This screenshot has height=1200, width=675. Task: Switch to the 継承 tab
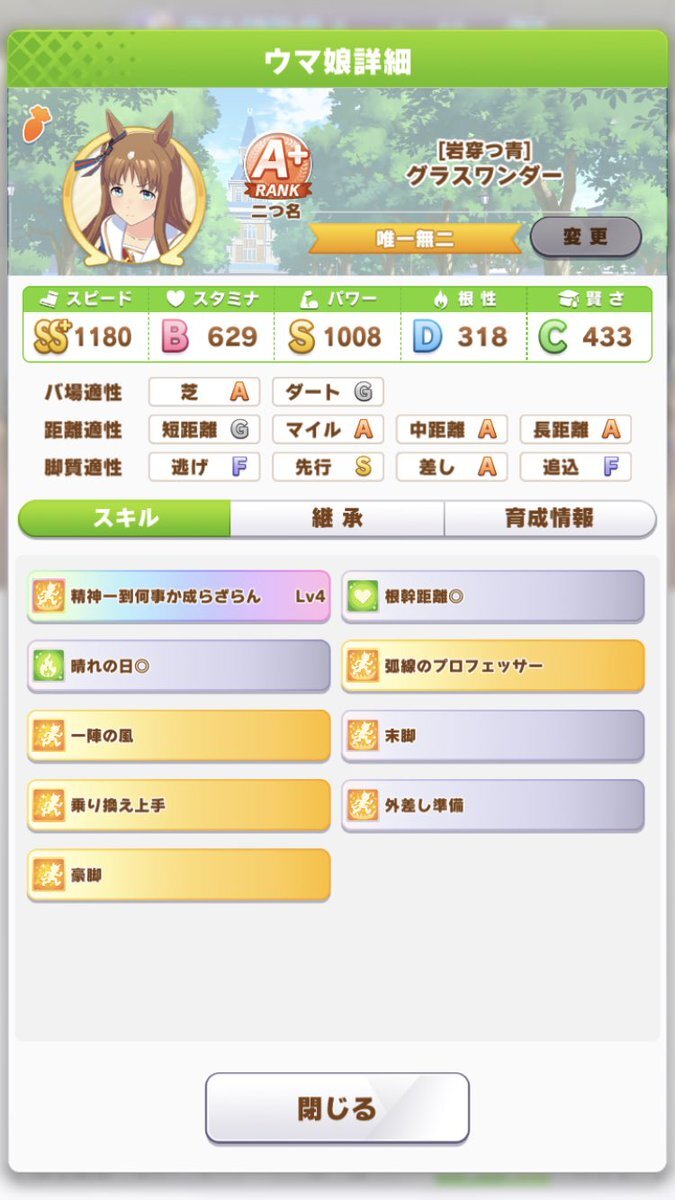coord(337,518)
